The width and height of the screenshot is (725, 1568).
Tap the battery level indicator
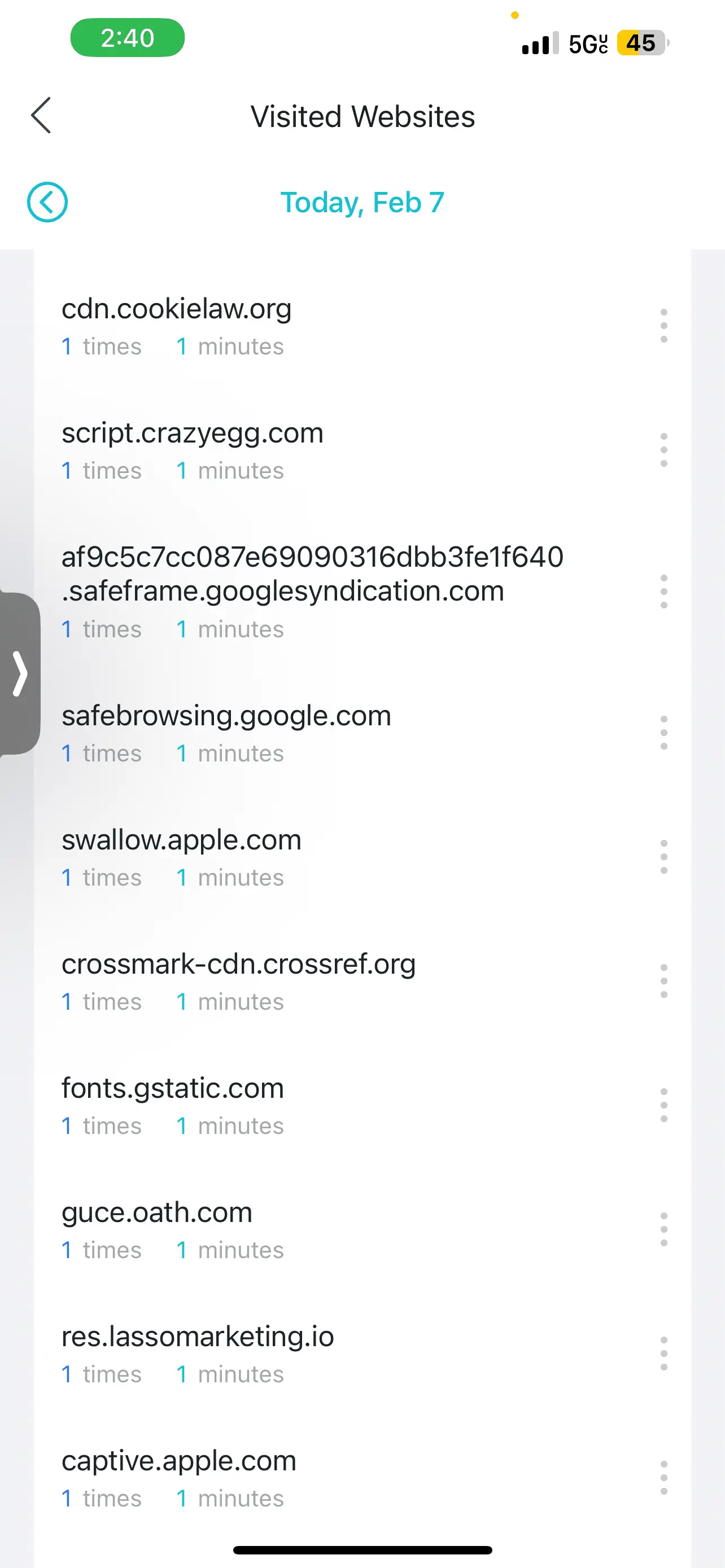coord(640,42)
